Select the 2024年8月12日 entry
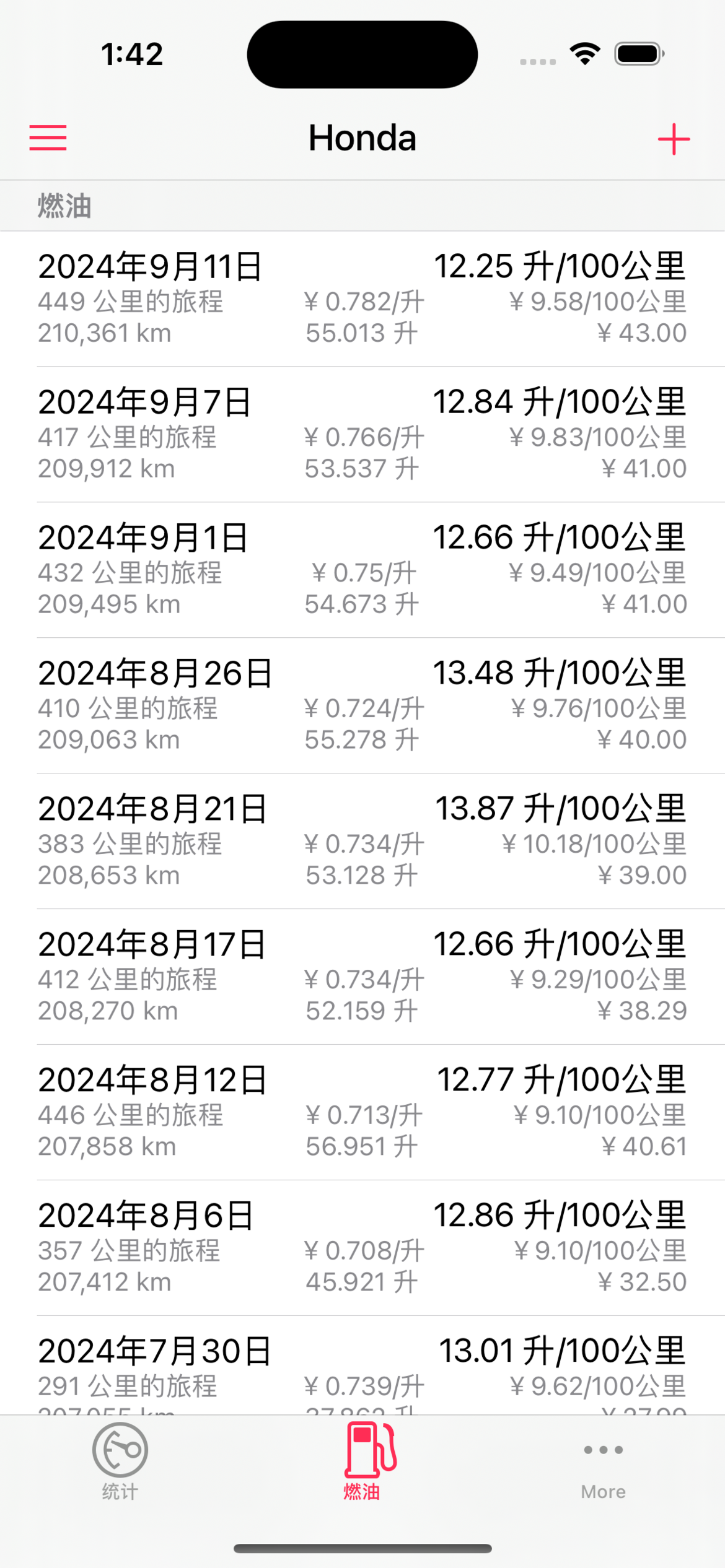Screen dimensions: 725x1568 pyautogui.click(x=362, y=1112)
